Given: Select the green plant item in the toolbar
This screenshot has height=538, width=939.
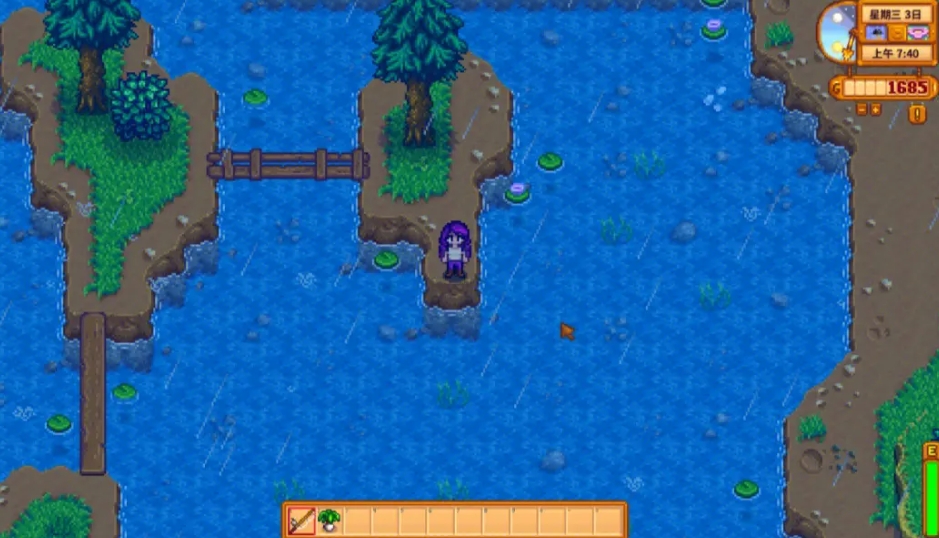Looking at the screenshot, I should click(329, 521).
